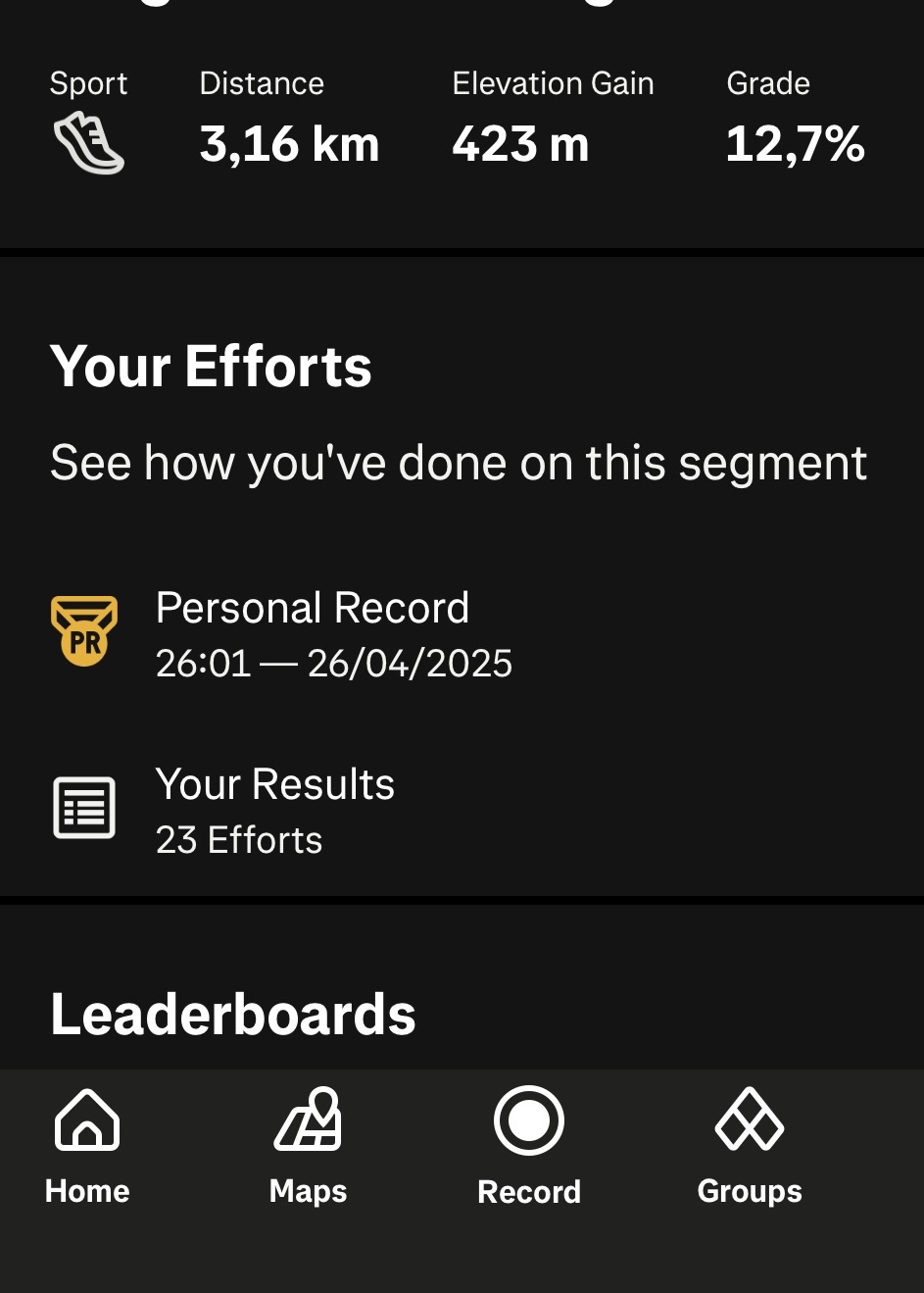
Task: Switch to the Maps tab
Action: click(x=308, y=1146)
